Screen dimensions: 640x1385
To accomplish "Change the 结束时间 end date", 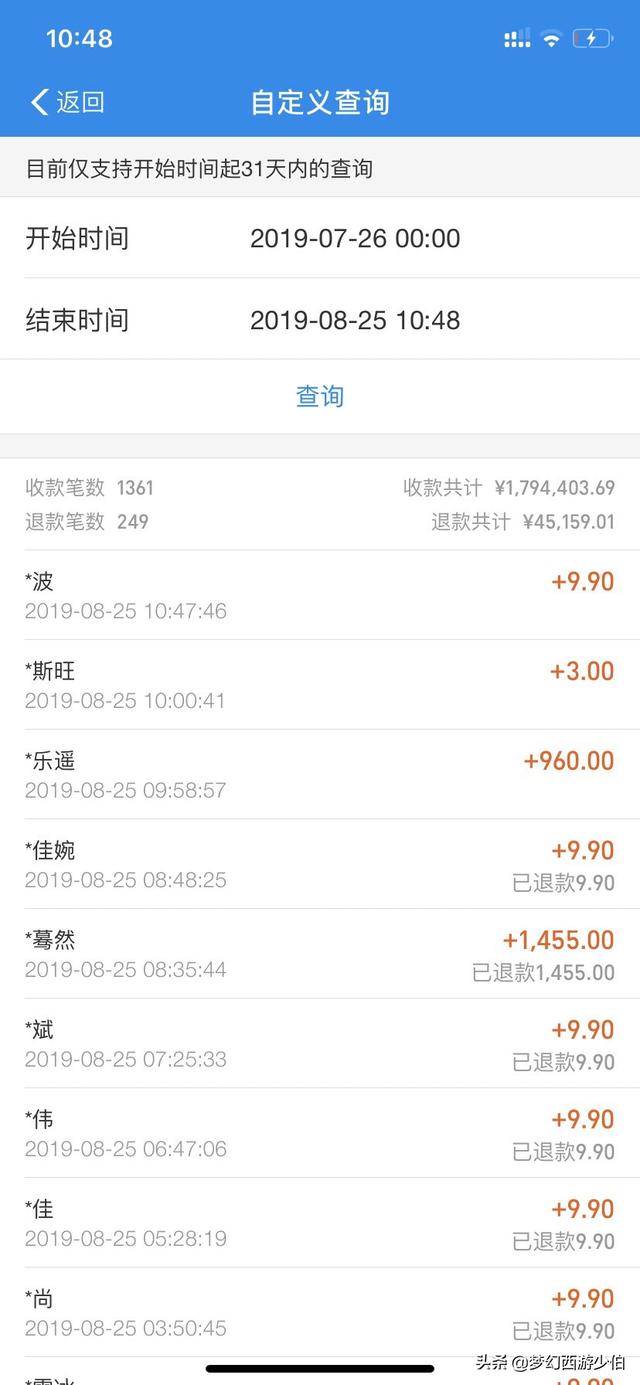I will [320, 320].
